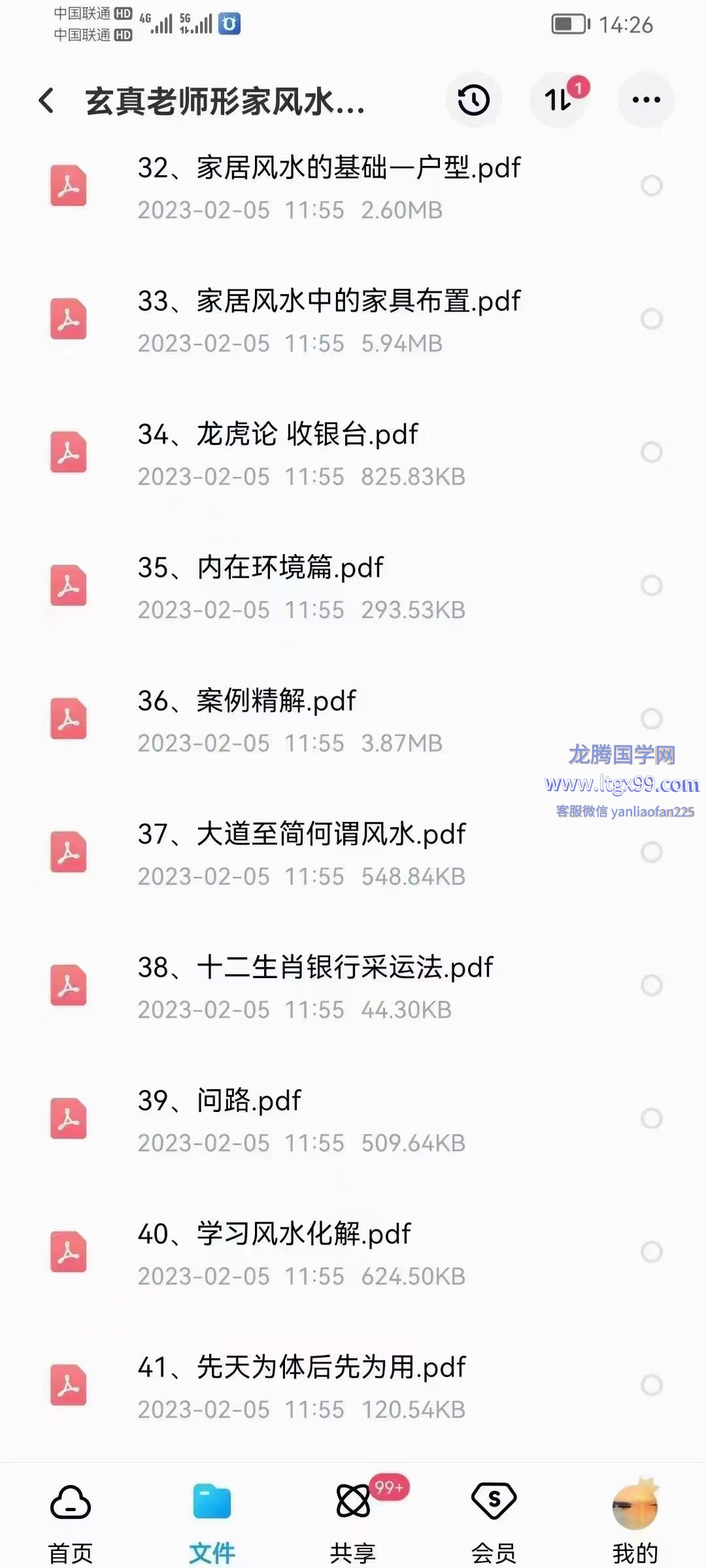Tick the circle next to 39、问路.pdf
This screenshot has height=1568, width=706.
651,1119
